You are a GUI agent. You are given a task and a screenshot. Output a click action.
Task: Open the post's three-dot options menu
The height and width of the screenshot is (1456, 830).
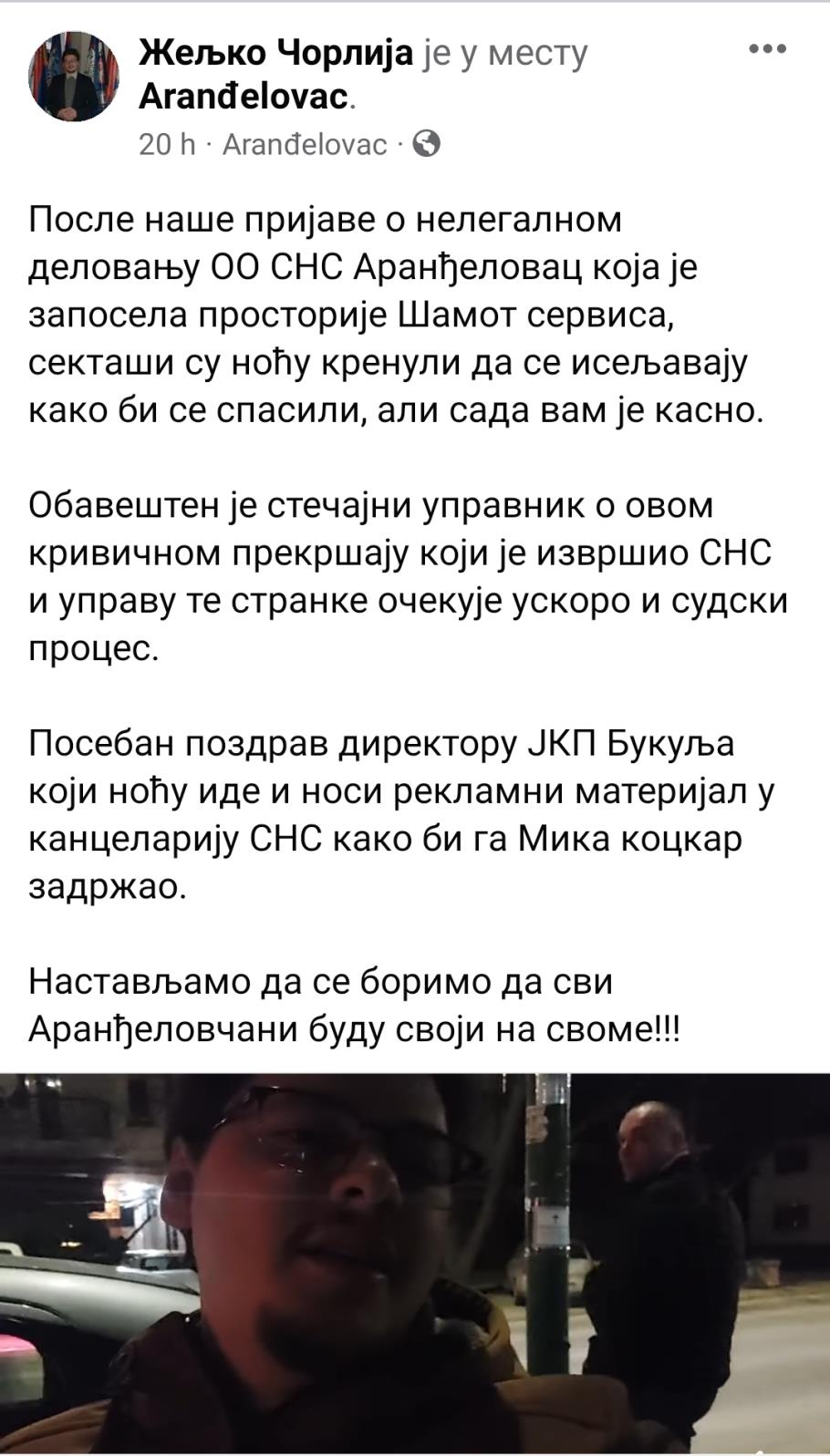[767, 50]
